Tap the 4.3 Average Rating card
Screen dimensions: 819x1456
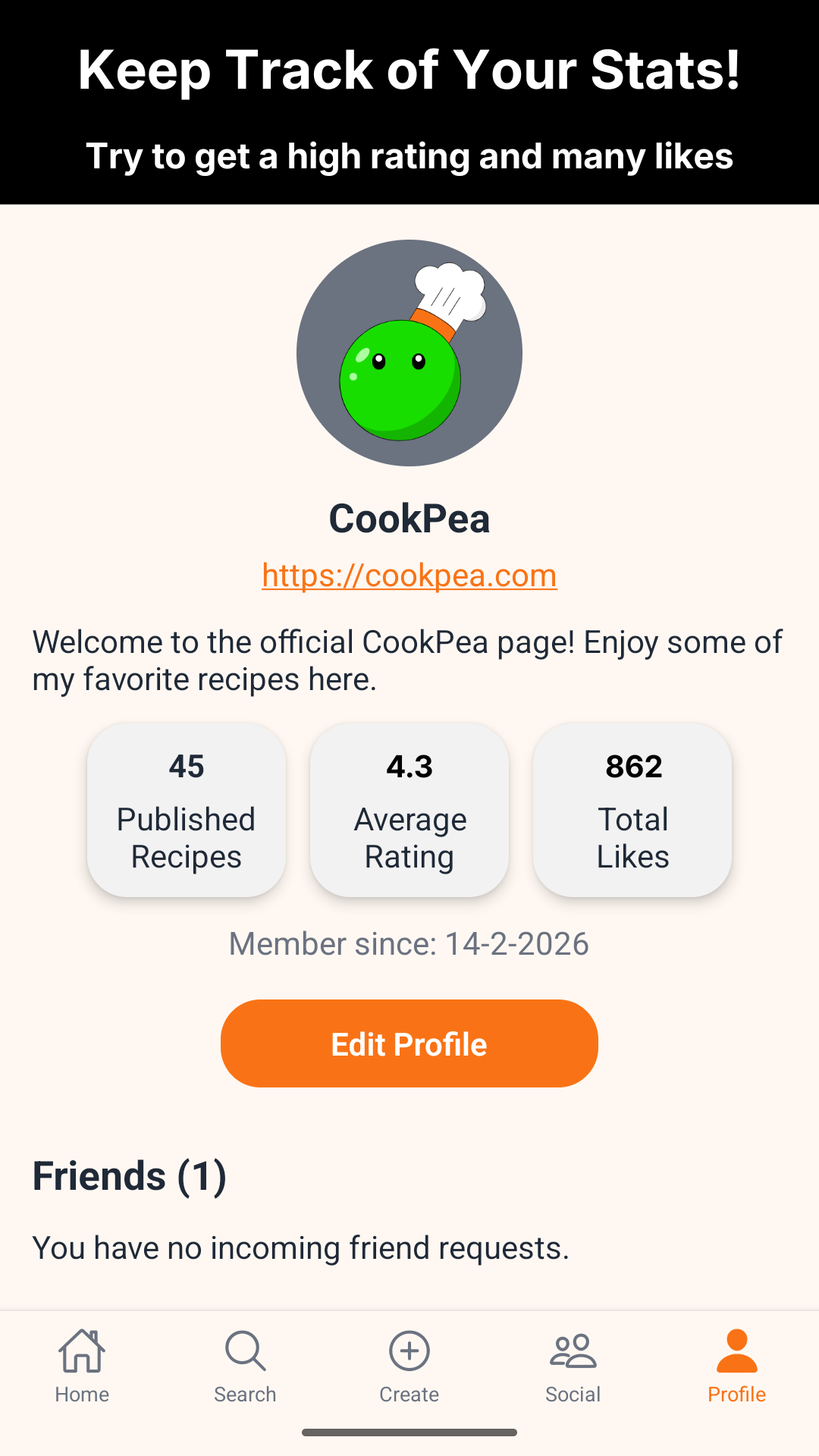(x=409, y=810)
